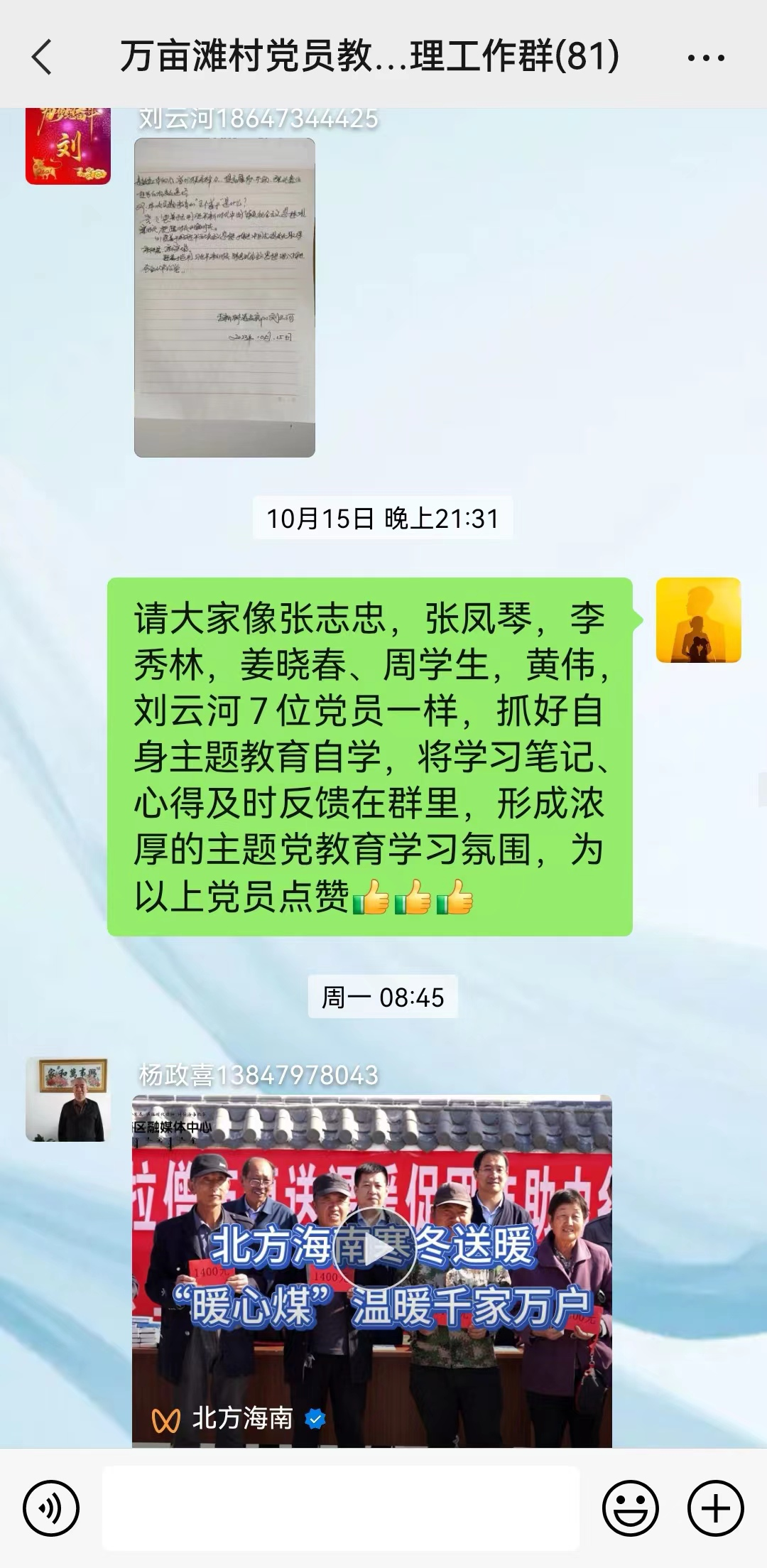The width and height of the screenshot is (767, 1568).
Task: Open my own yellow avatar
Action: coord(698,620)
